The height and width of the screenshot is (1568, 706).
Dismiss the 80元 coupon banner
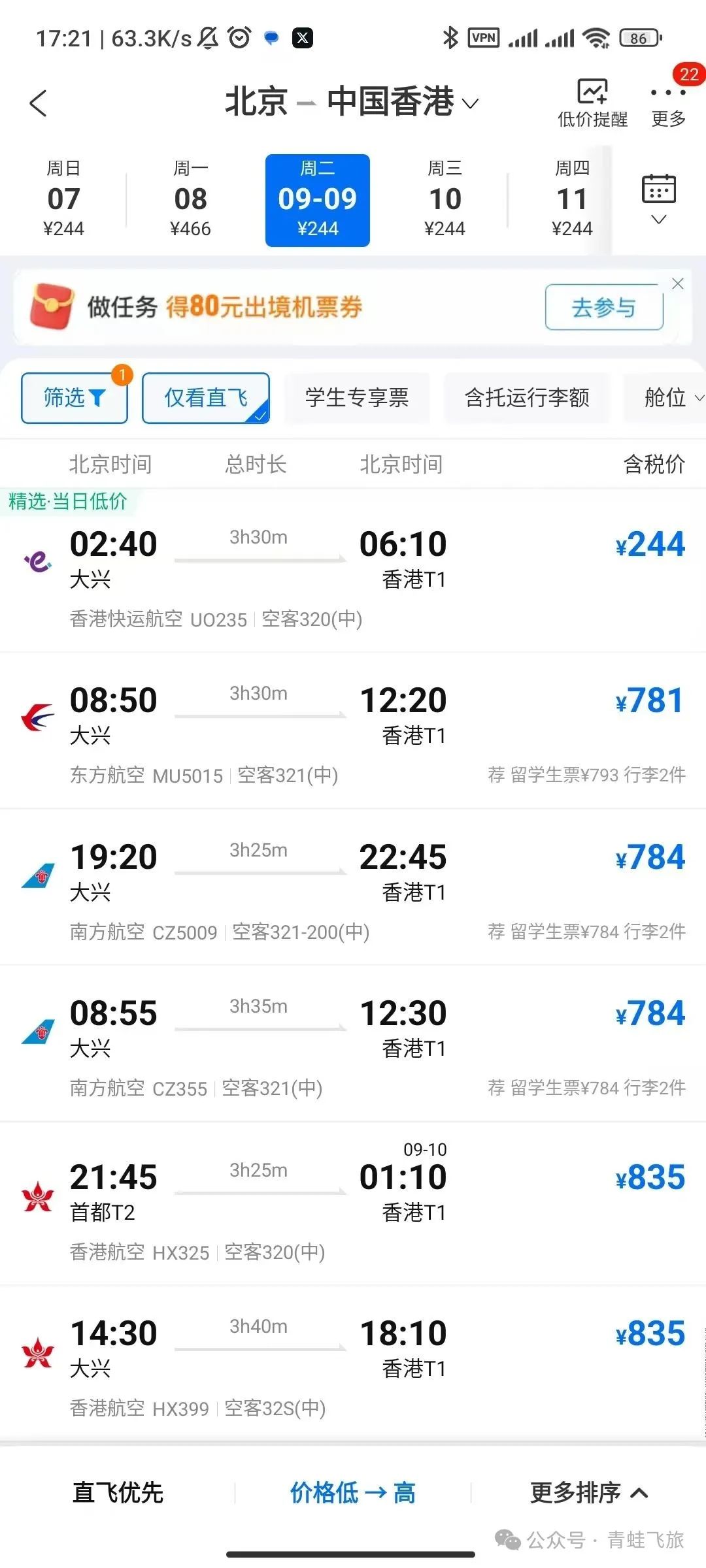pos(678,284)
